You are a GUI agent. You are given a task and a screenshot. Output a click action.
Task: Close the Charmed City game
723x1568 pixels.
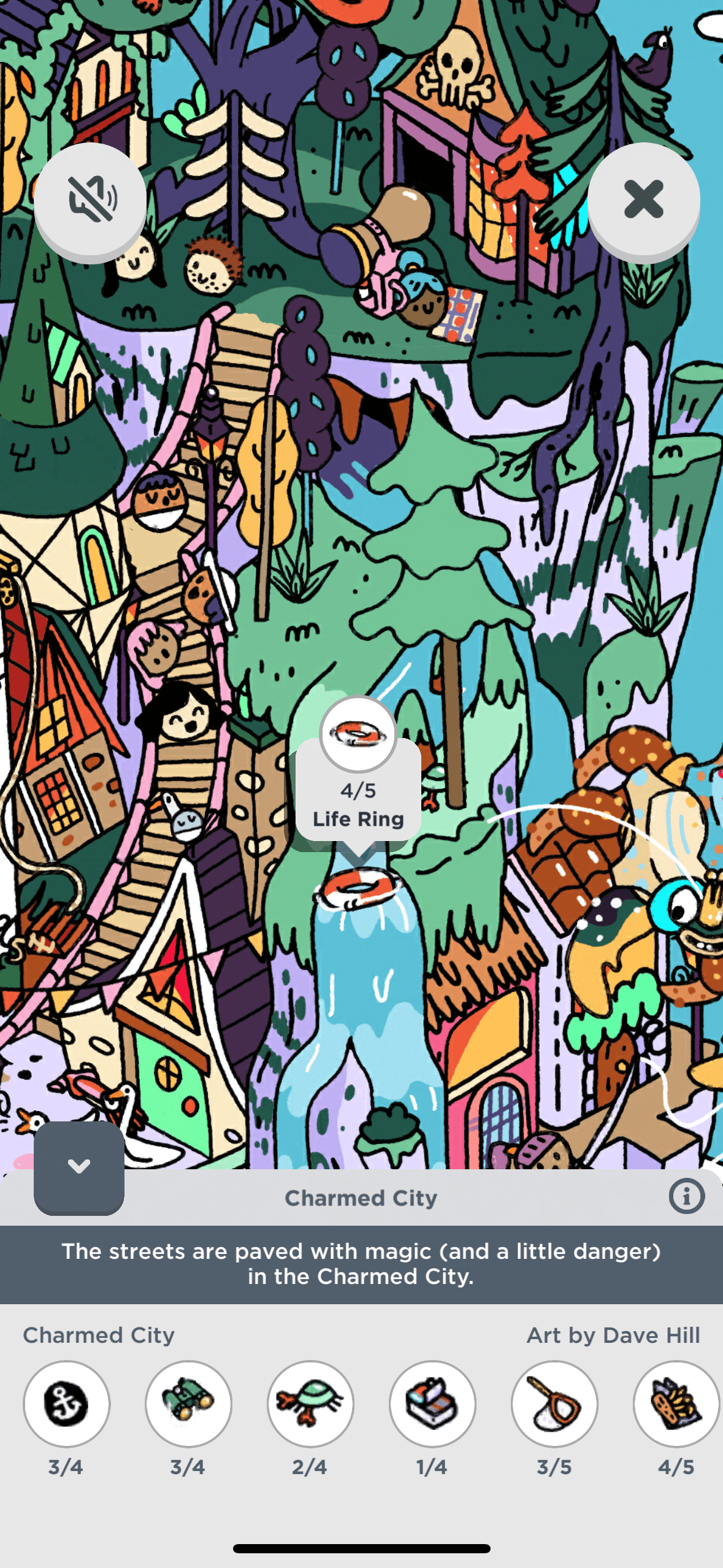tap(643, 200)
